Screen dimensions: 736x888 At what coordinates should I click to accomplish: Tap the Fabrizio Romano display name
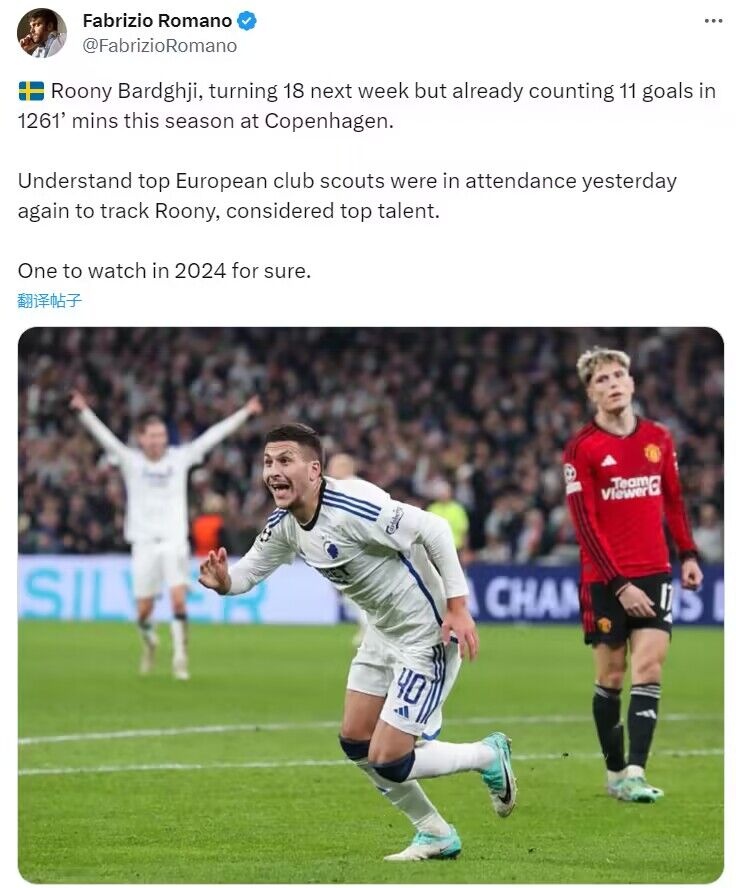pyautogui.click(x=156, y=21)
